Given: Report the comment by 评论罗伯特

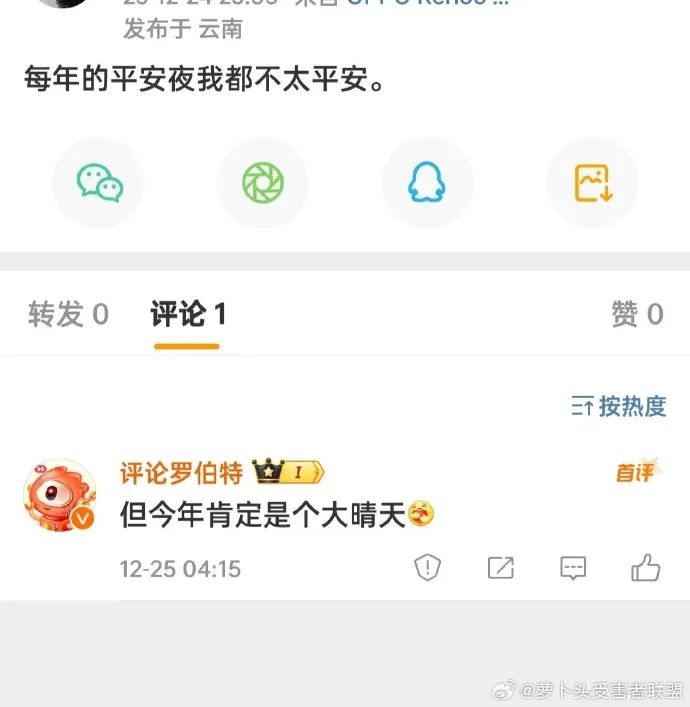Looking at the screenshot, I should click(x=427, y=569).
